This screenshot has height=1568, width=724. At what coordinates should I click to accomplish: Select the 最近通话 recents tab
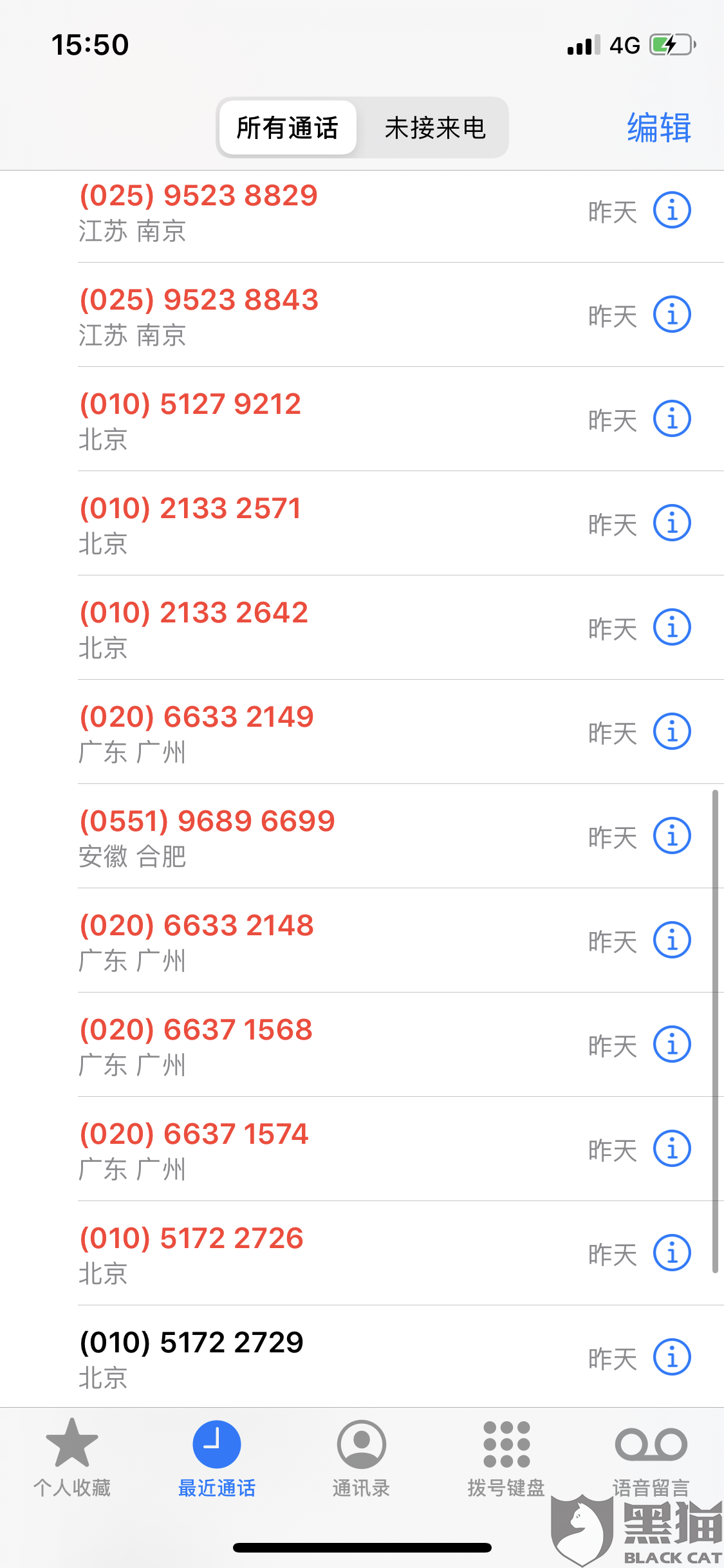(217, 1459)
